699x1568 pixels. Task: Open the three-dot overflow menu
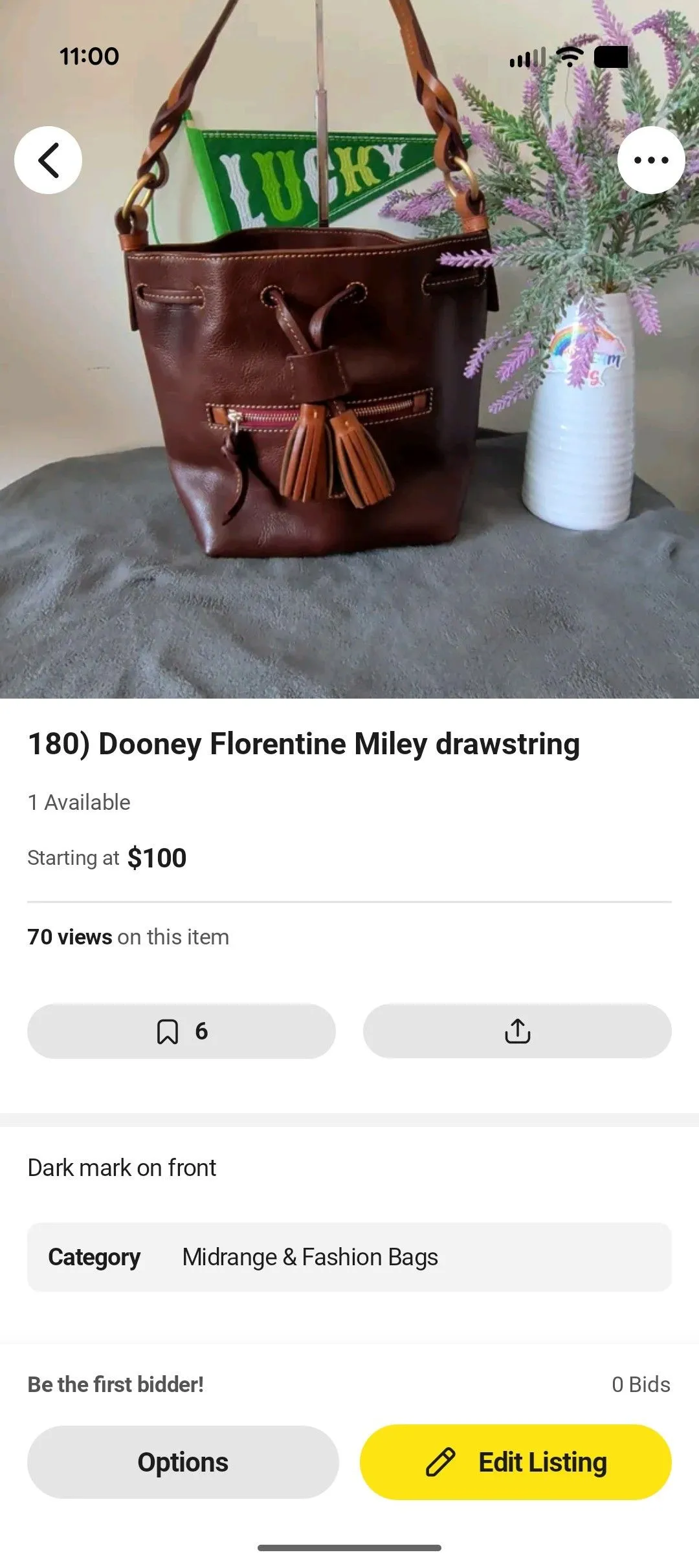tap(650, 160)
